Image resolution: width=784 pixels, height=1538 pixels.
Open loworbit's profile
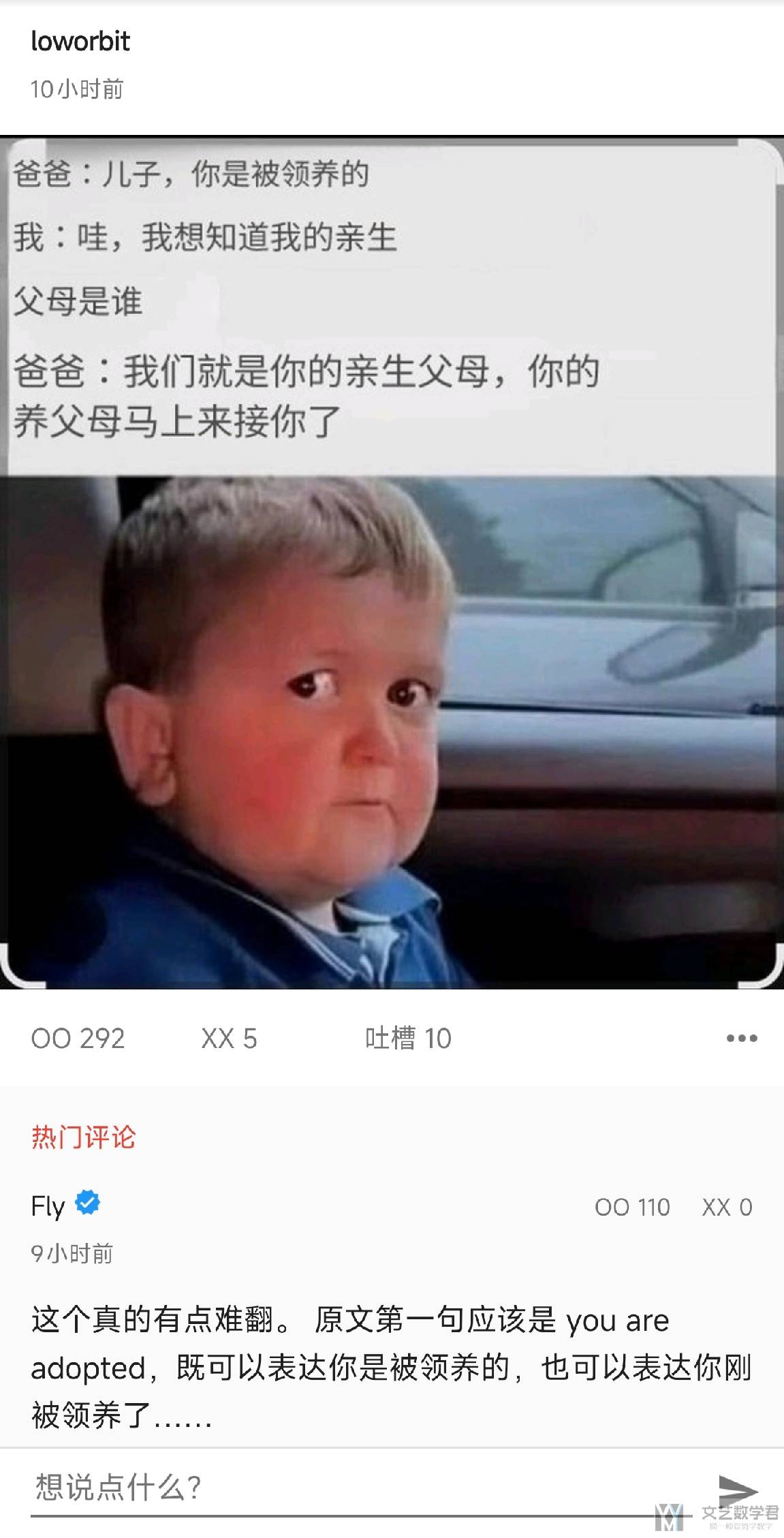80,42
